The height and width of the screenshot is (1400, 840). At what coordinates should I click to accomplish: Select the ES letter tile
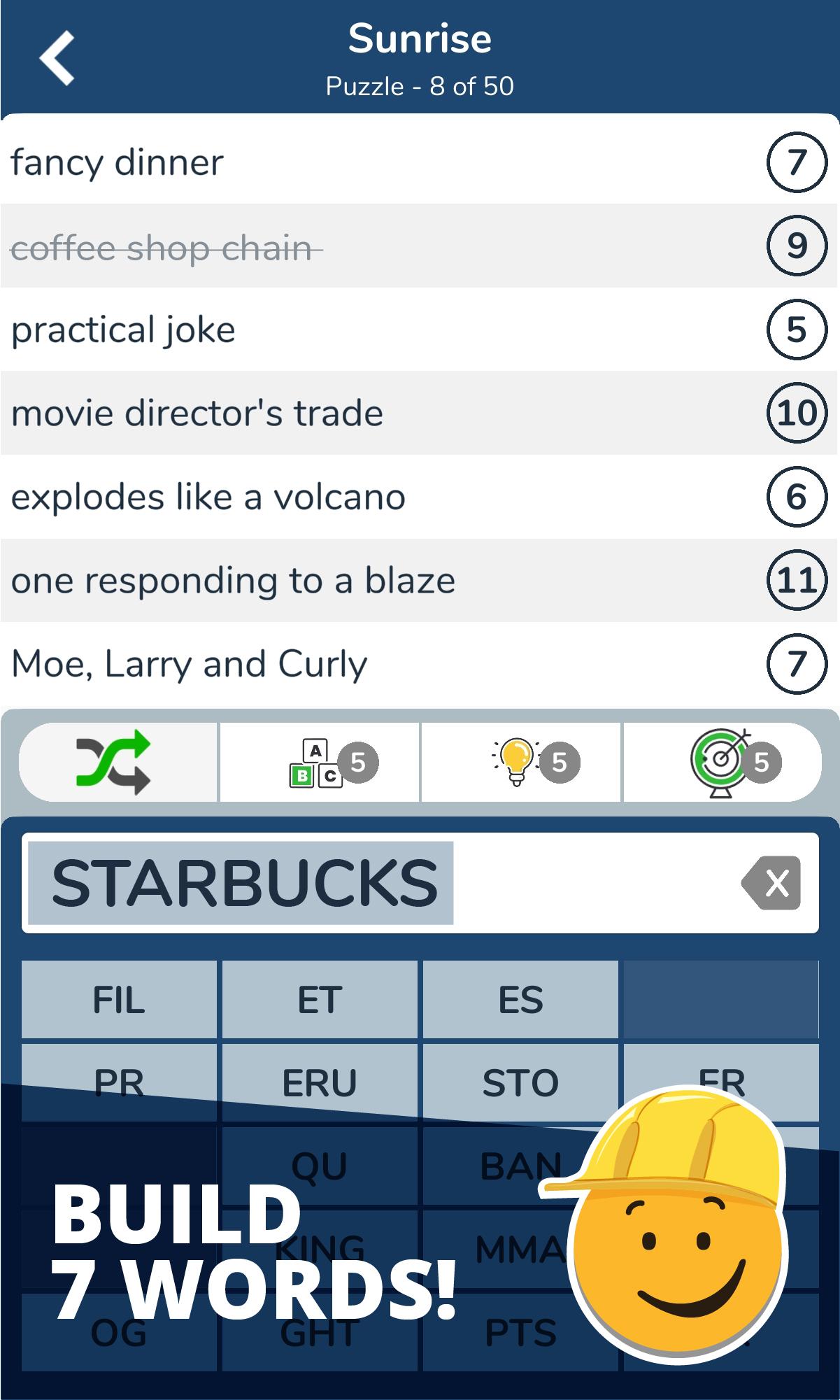(520, 999)
